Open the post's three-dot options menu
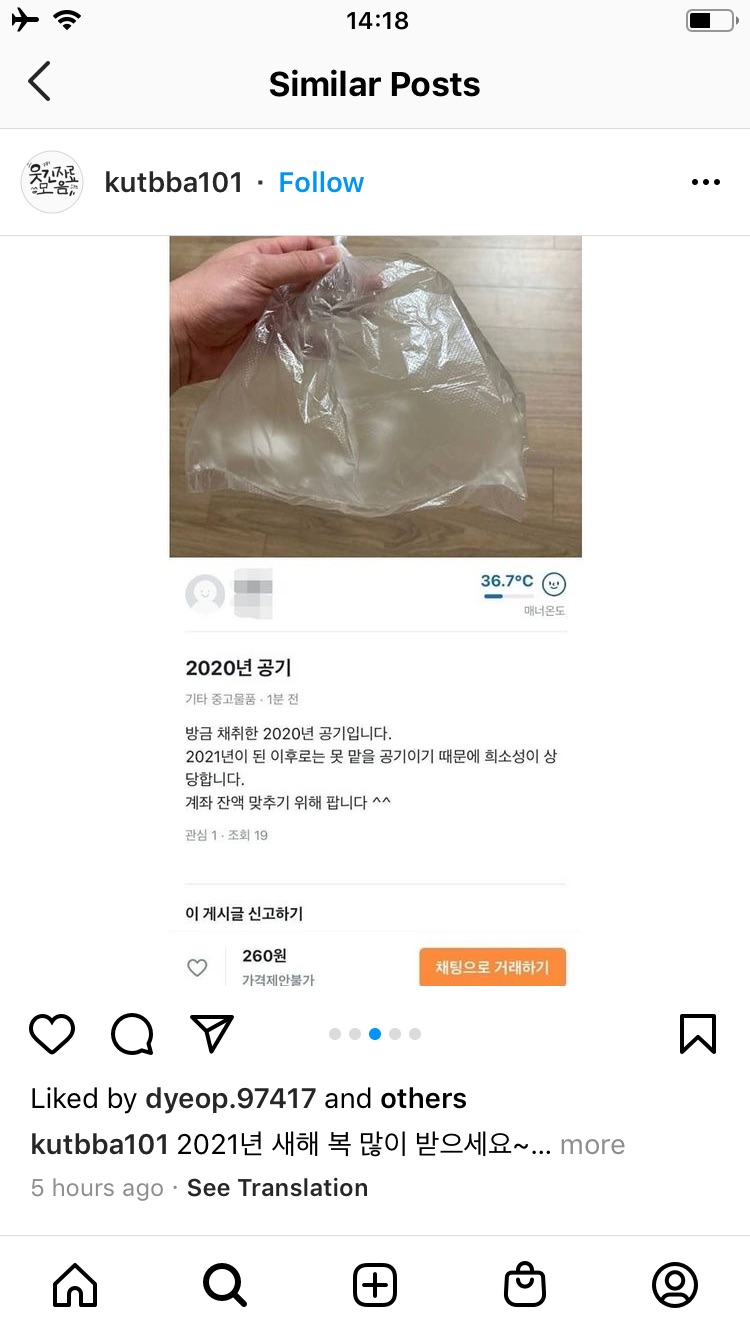This screenshot has height=1334, width=750. point(705,182)
